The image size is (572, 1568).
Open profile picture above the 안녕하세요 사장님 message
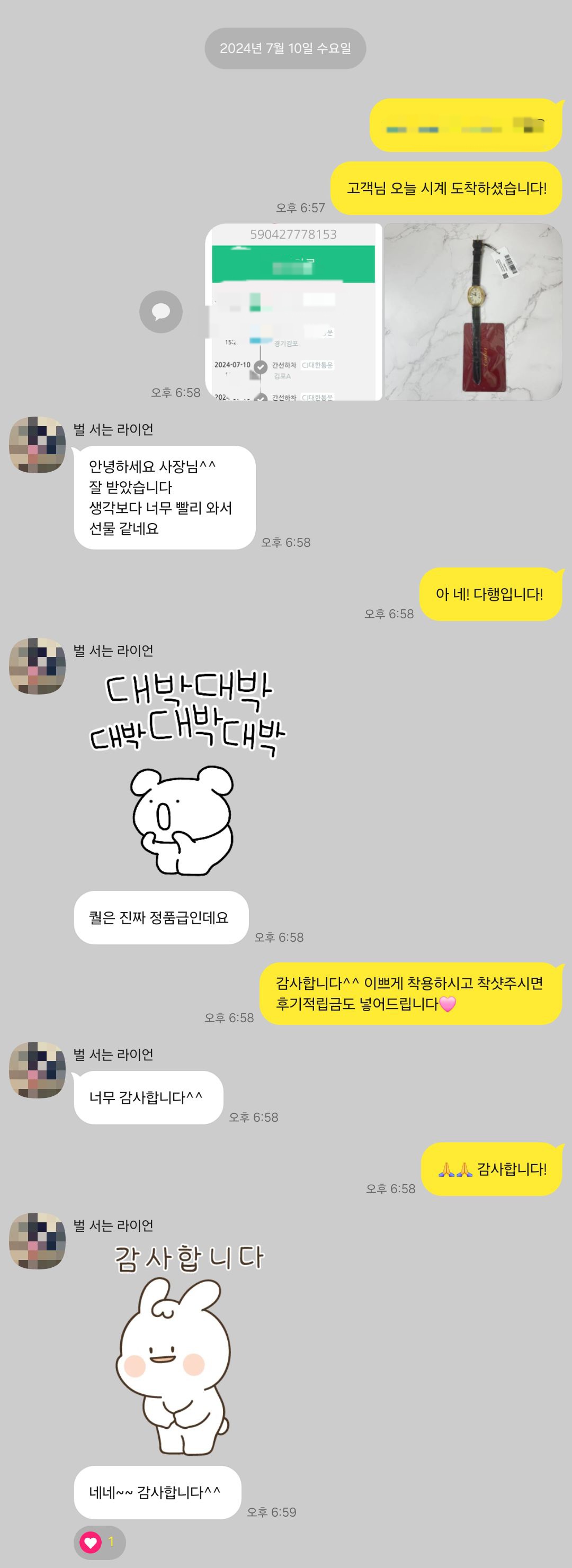click(x=37, y=445)
